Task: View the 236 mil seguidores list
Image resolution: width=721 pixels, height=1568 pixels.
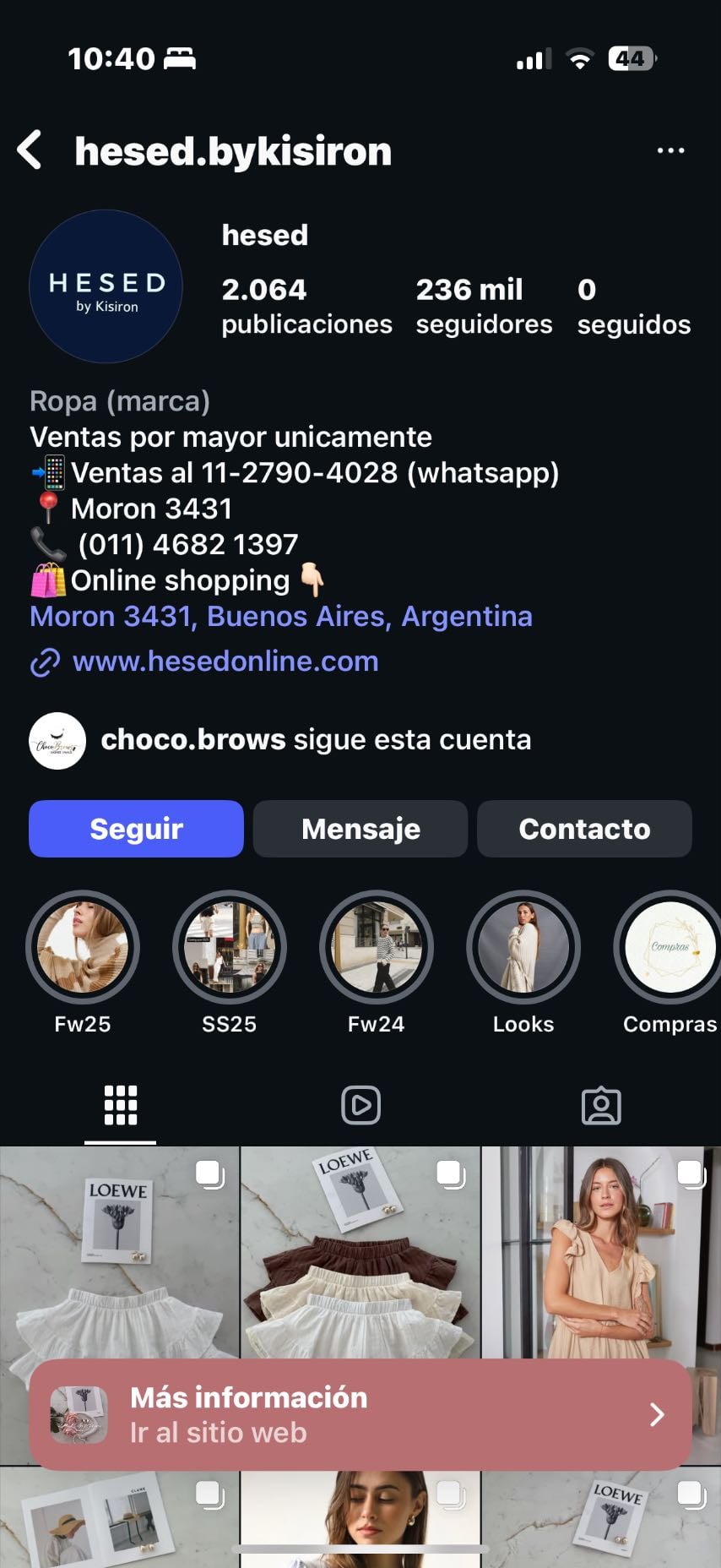Action: pyautogui.click(x=484, y=306)
